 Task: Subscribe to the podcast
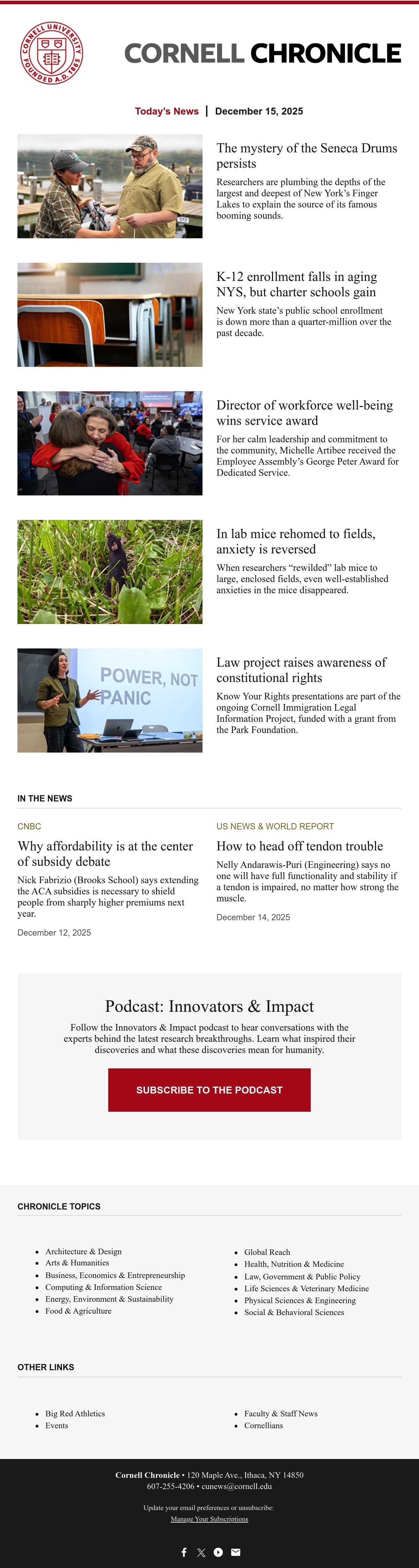[209, 1090]
